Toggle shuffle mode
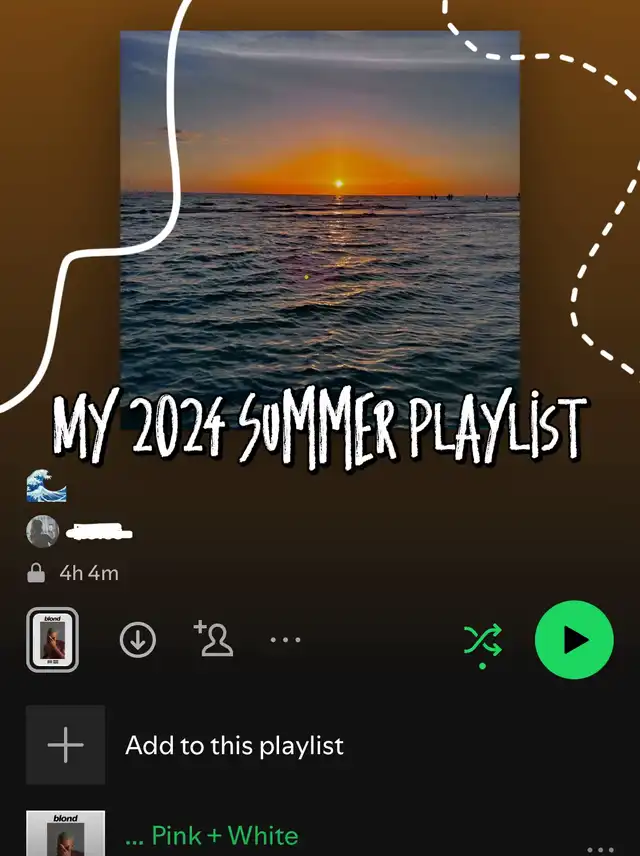Screen dimensions: 640x856 click(x=483, y=640)
